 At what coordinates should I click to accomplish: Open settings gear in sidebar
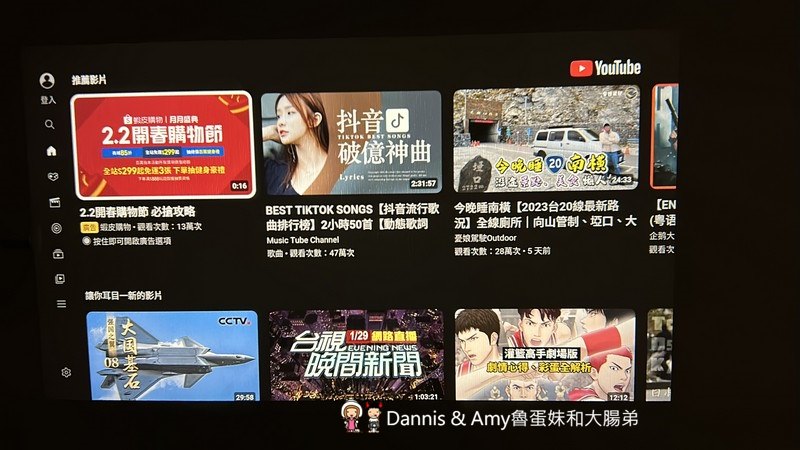pos(66,372)
